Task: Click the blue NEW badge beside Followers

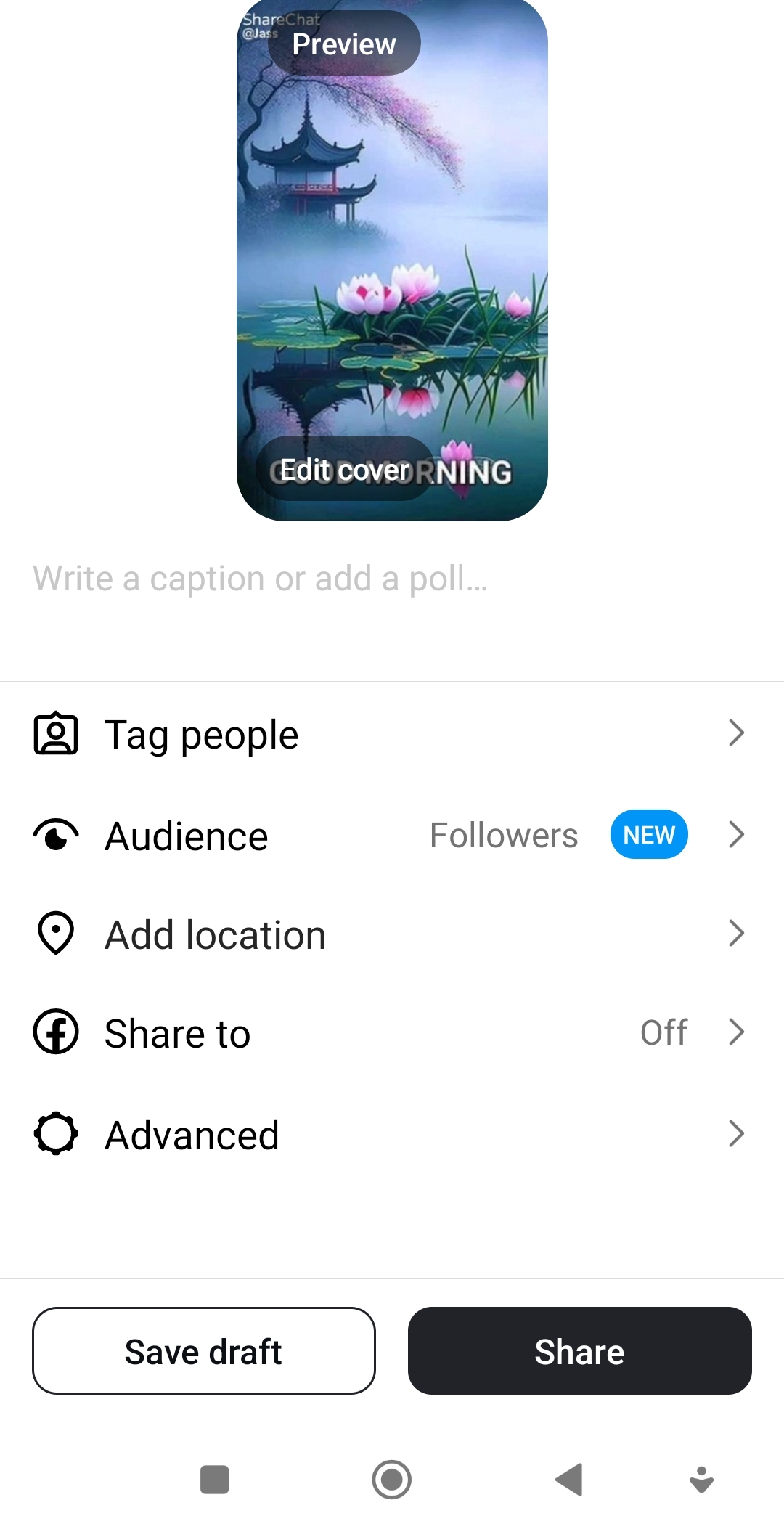Action: [x=649, y=835]
